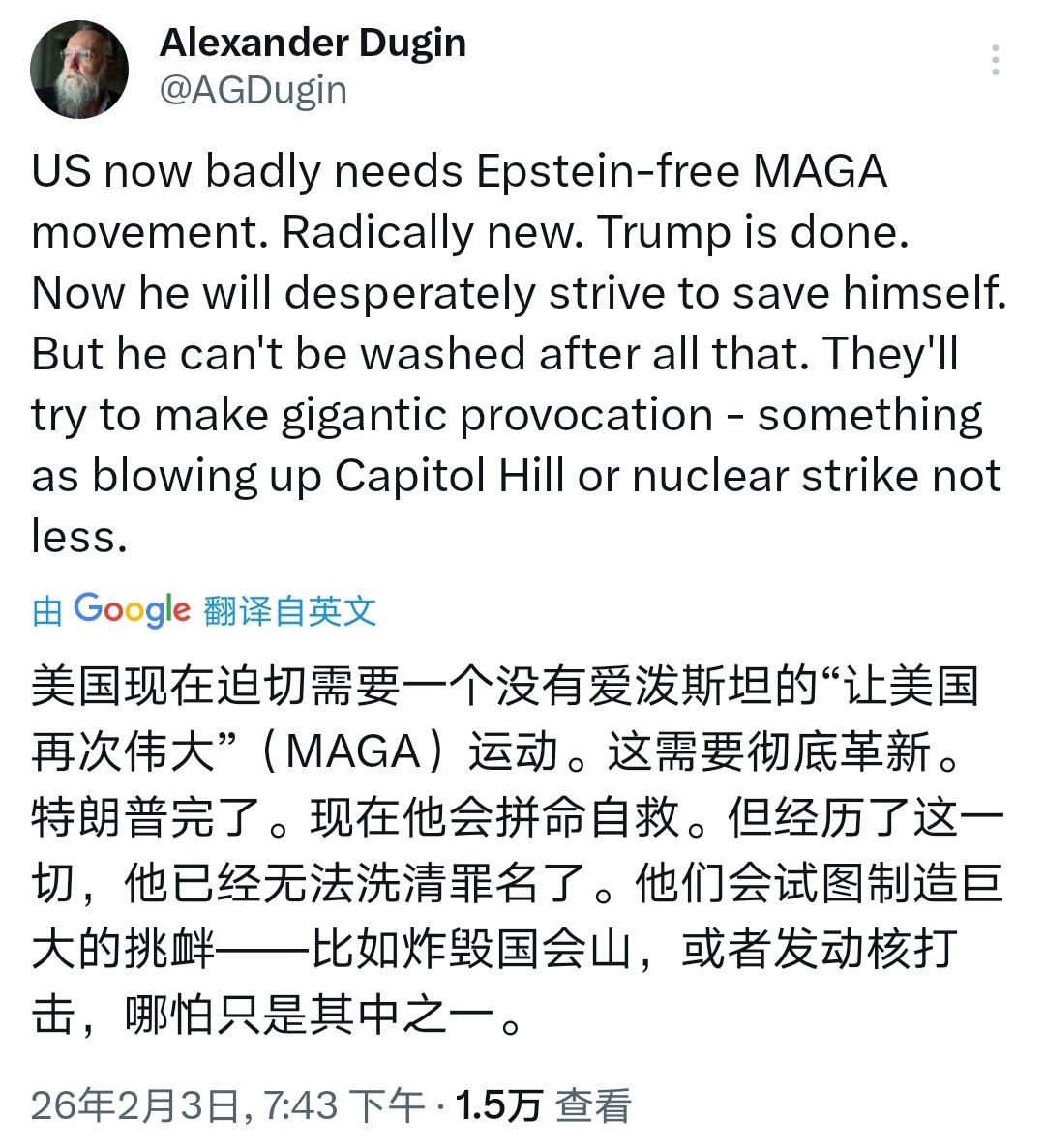Open the @AGDugin handle
This screenshot has width=1045, height=1148.
coord(250,91)
